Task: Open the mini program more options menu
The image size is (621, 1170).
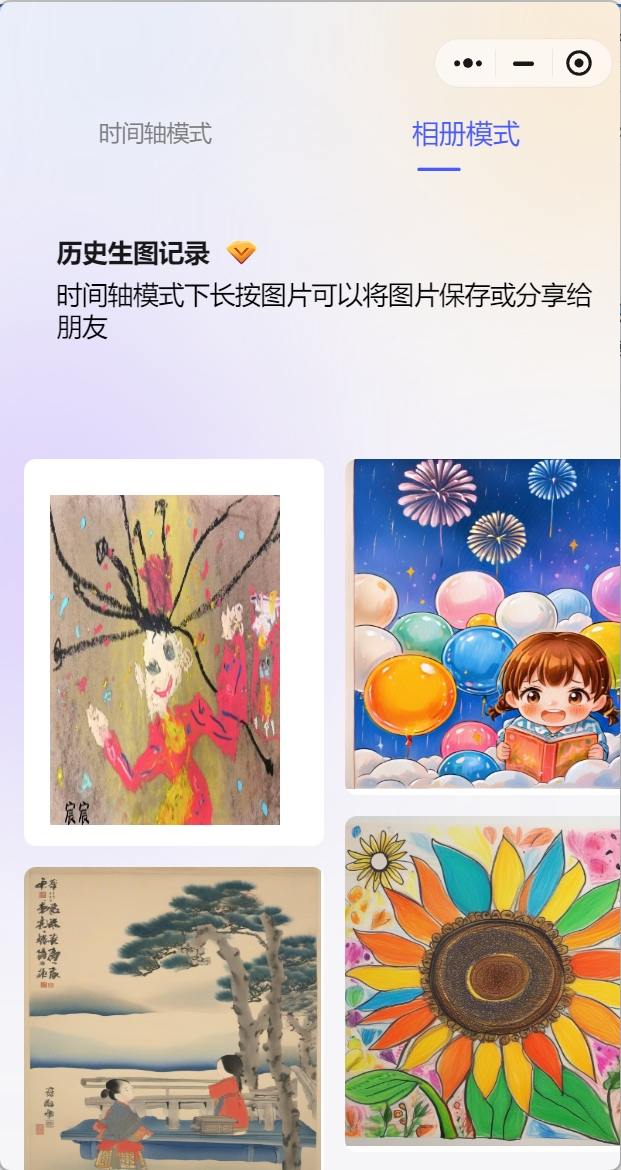Action: [468, 63]
